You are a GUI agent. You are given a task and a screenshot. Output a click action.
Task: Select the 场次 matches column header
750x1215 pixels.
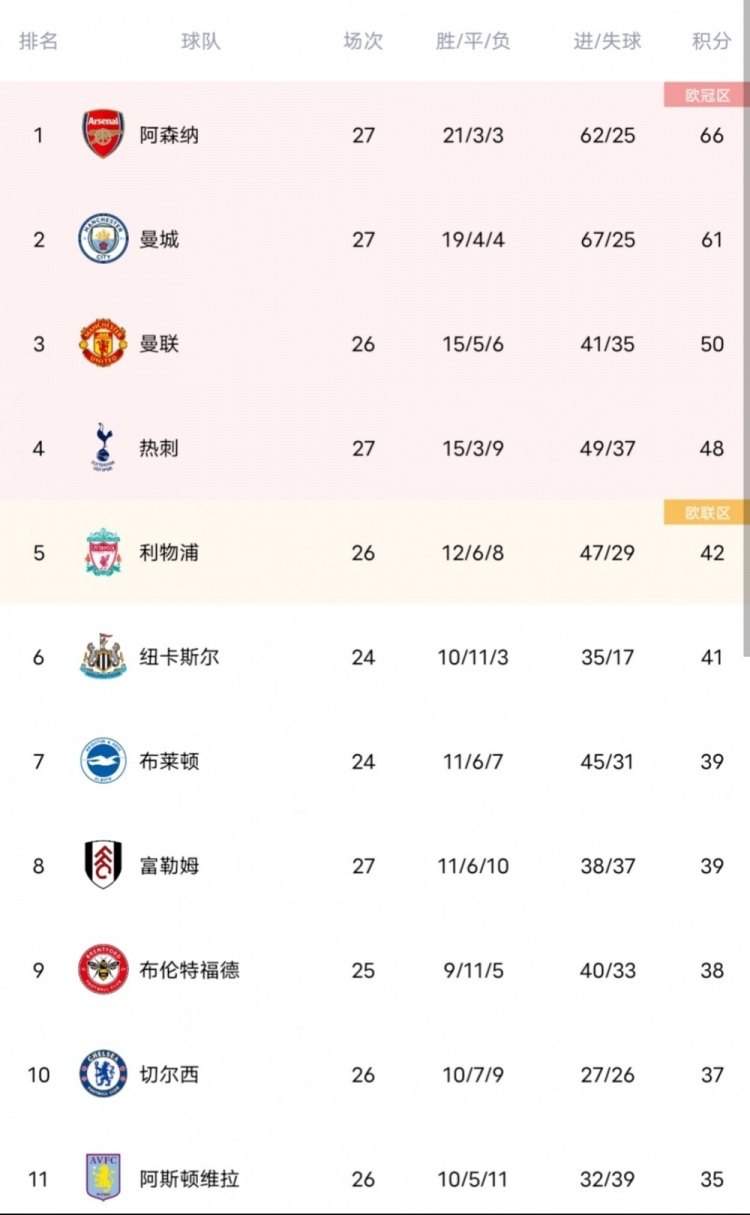362,42
